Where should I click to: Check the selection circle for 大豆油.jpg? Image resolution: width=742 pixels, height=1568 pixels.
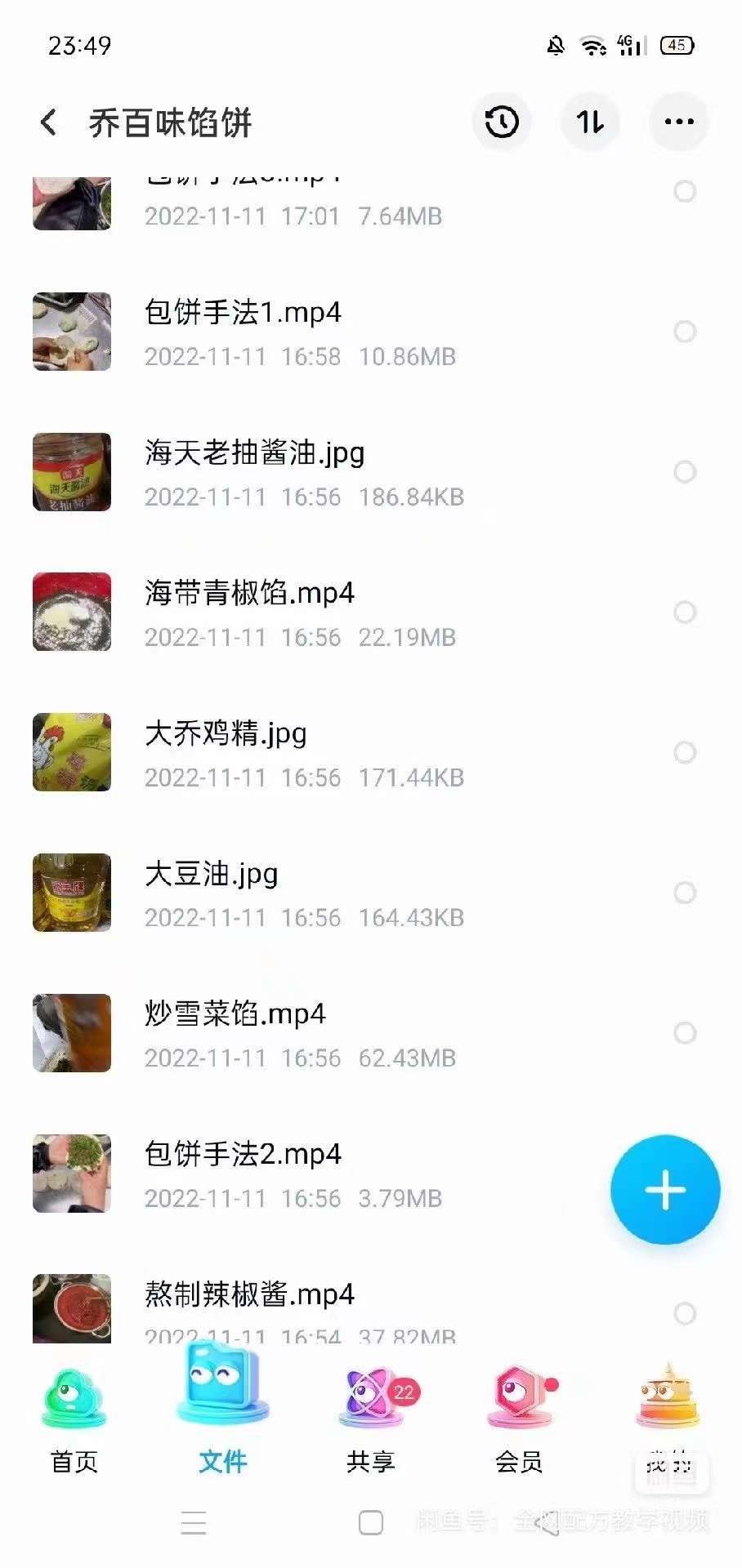coord(683,893)
